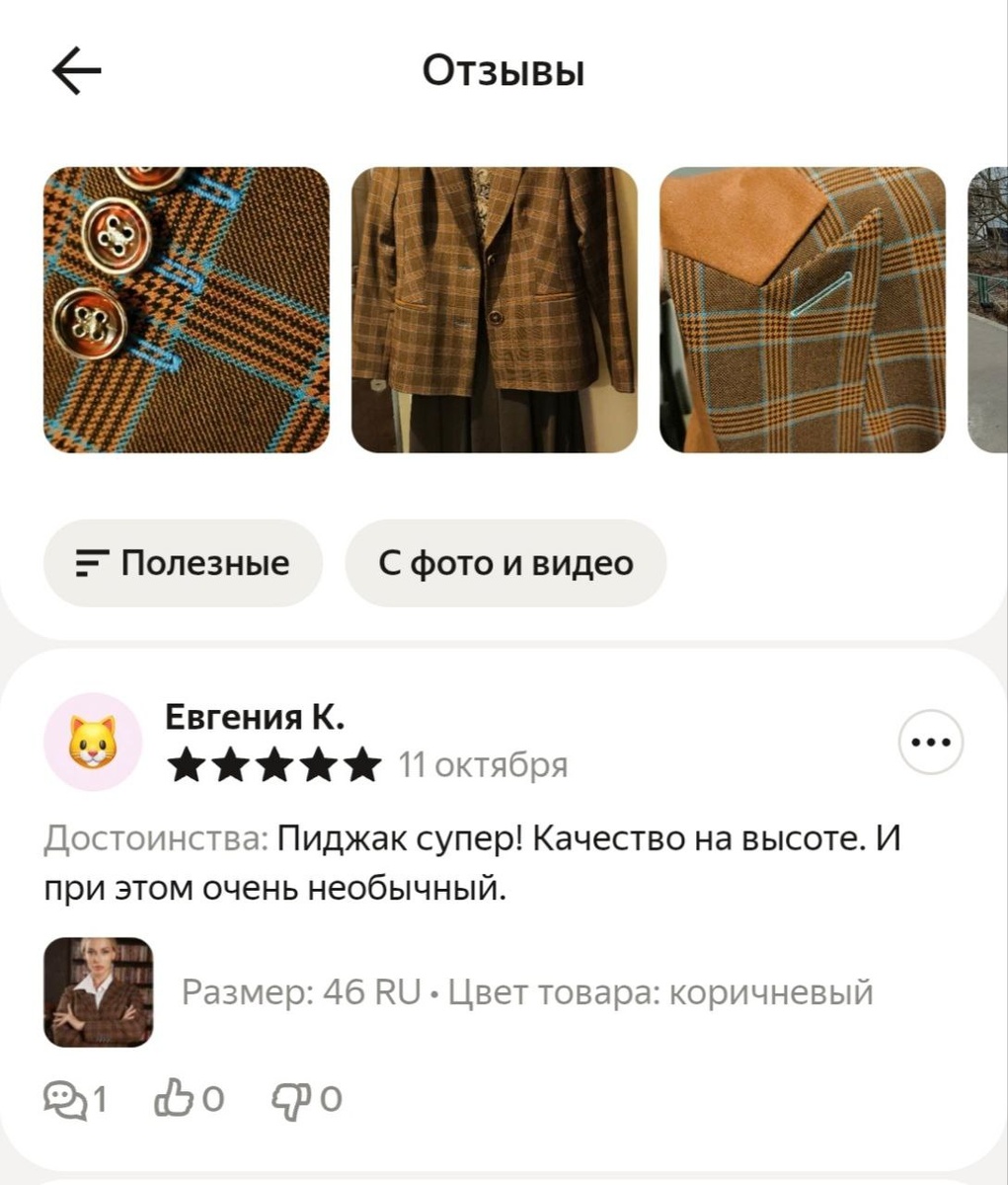The width and height of the screenshot is (1008, 1185).
Task: Open the review photo showing jacket buttons
Action: coord(187,310)
